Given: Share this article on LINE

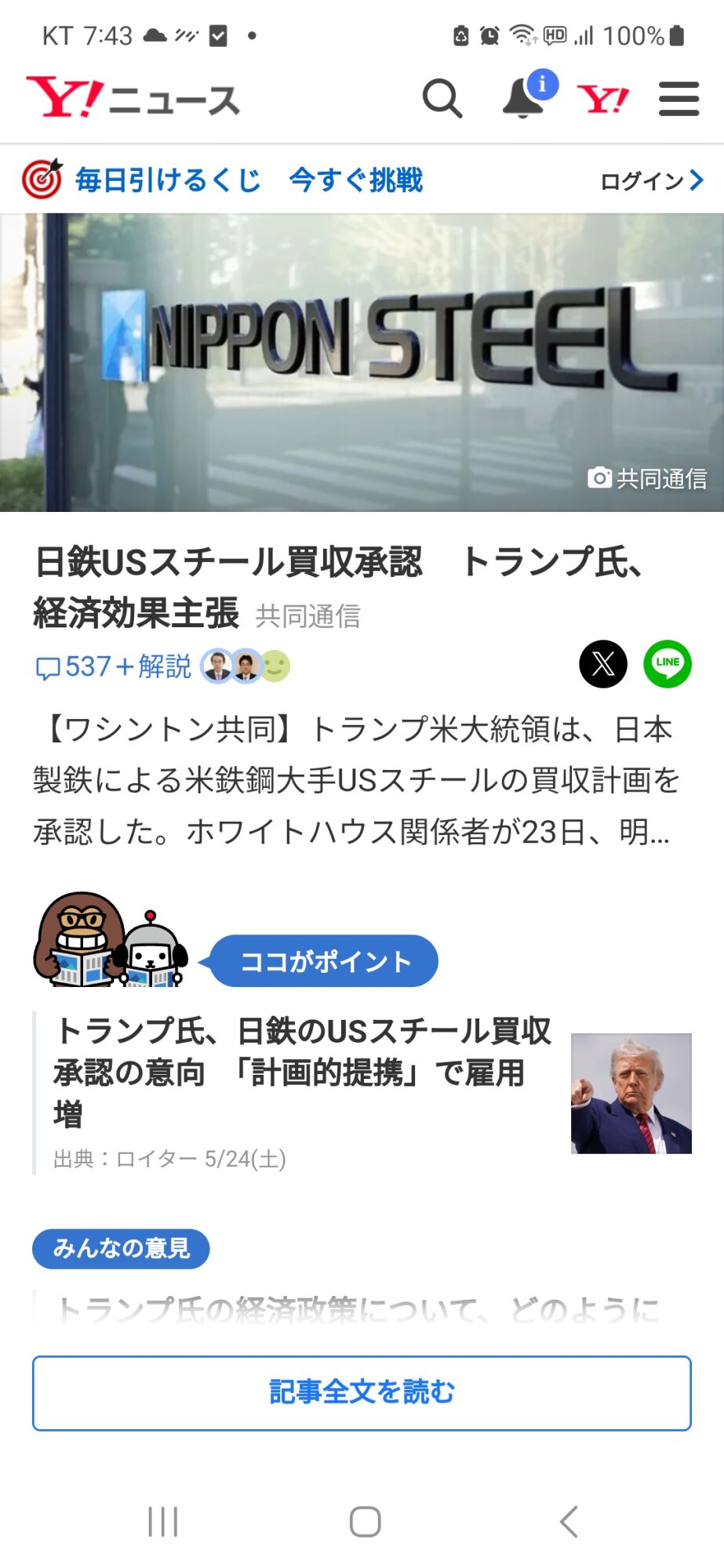Looking at the screenshot, I should coord(667,664).
